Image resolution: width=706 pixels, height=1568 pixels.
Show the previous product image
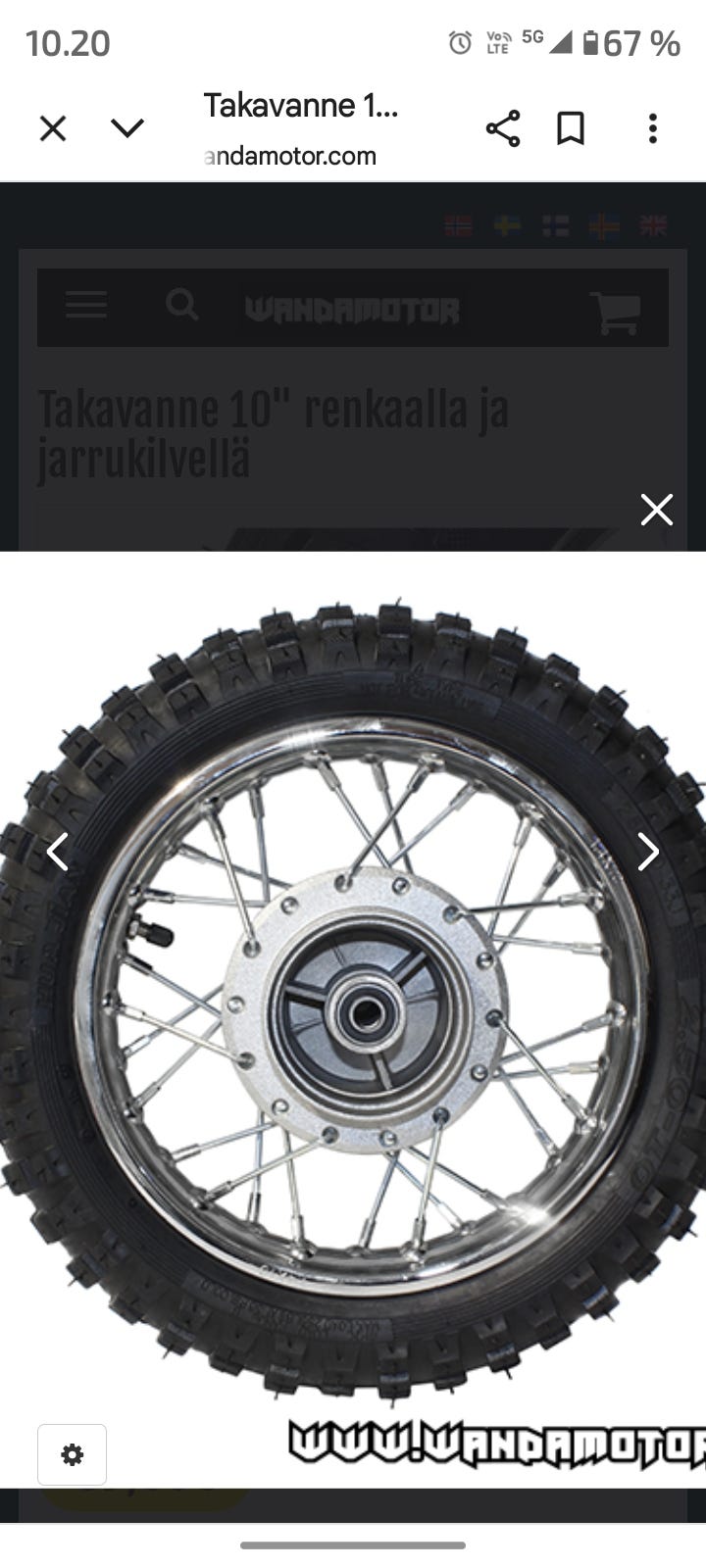tap(58, 852)
